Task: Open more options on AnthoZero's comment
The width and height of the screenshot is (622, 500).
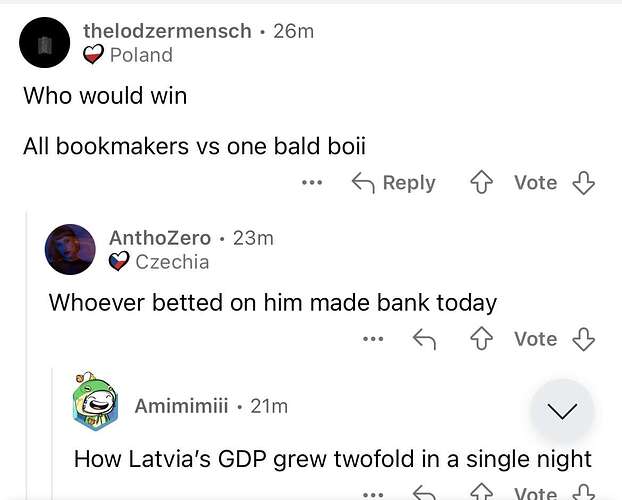Action: [373, 339]
